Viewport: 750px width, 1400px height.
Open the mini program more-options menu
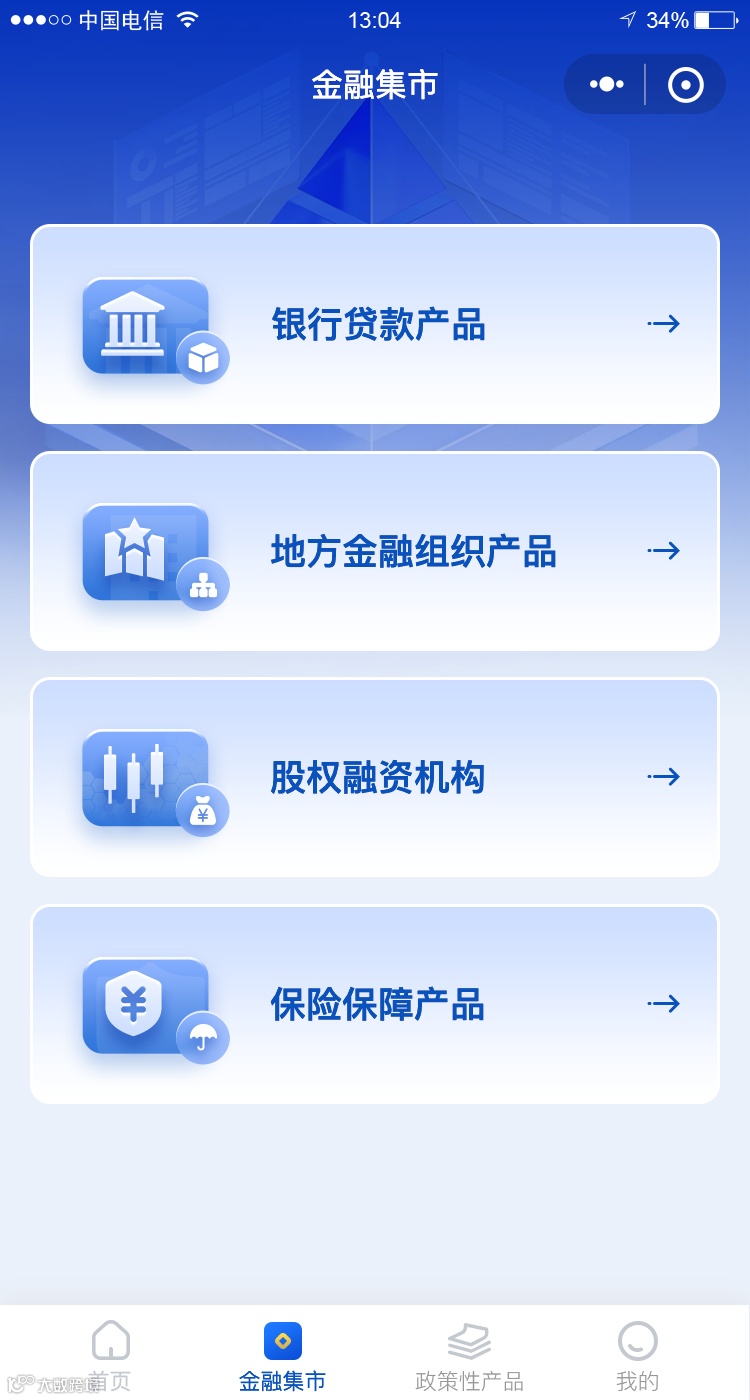point(606,85)
